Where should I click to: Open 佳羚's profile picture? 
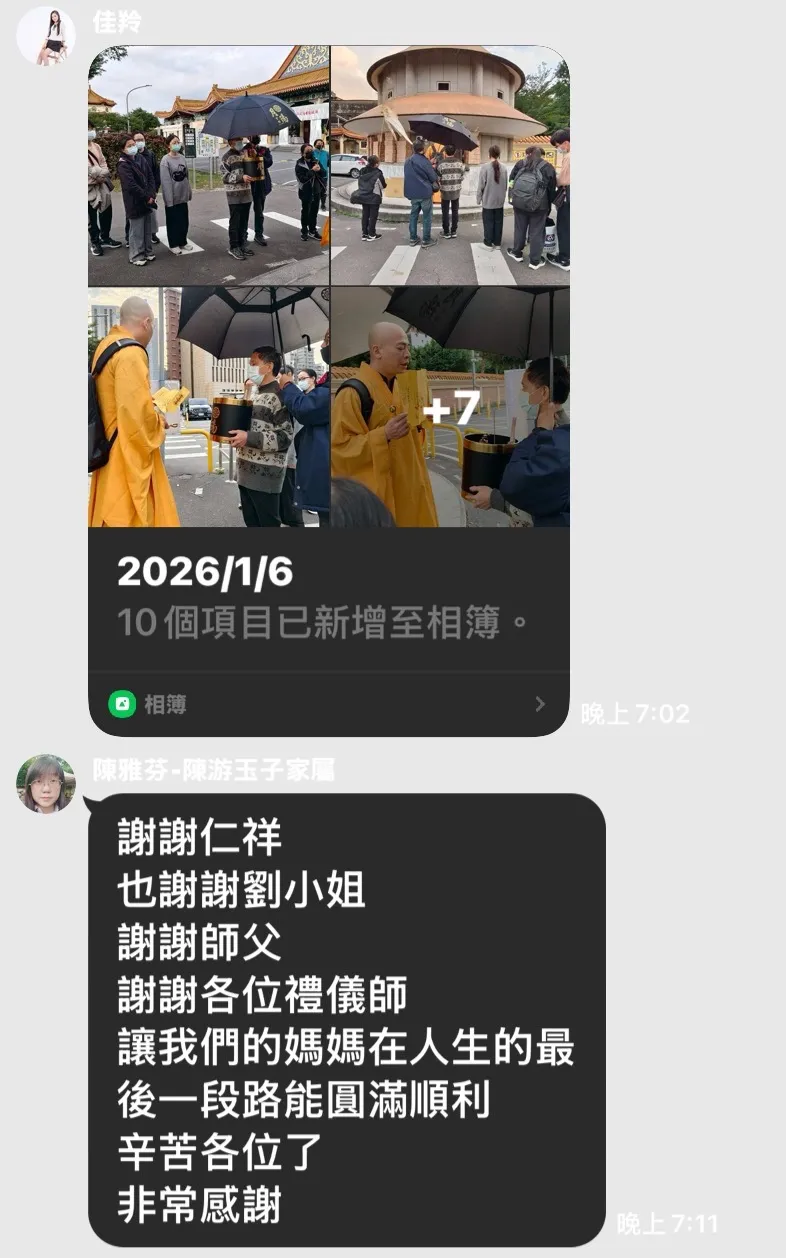click(x=45, y=36)
